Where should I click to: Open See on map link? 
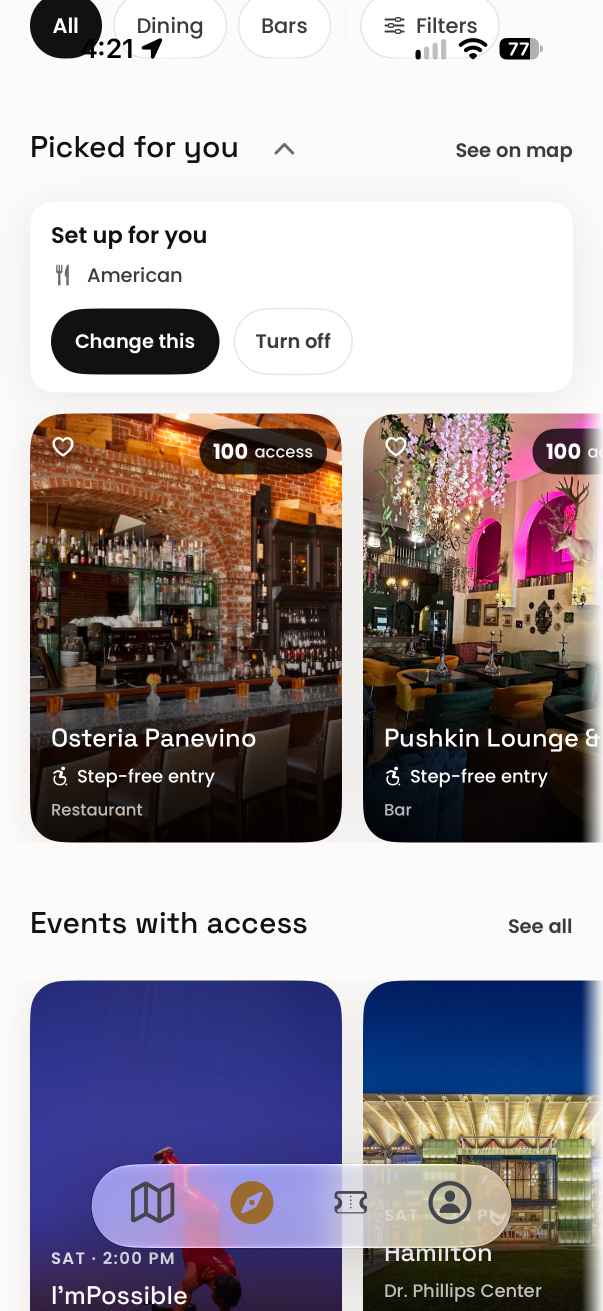click(x=514, y=150)
